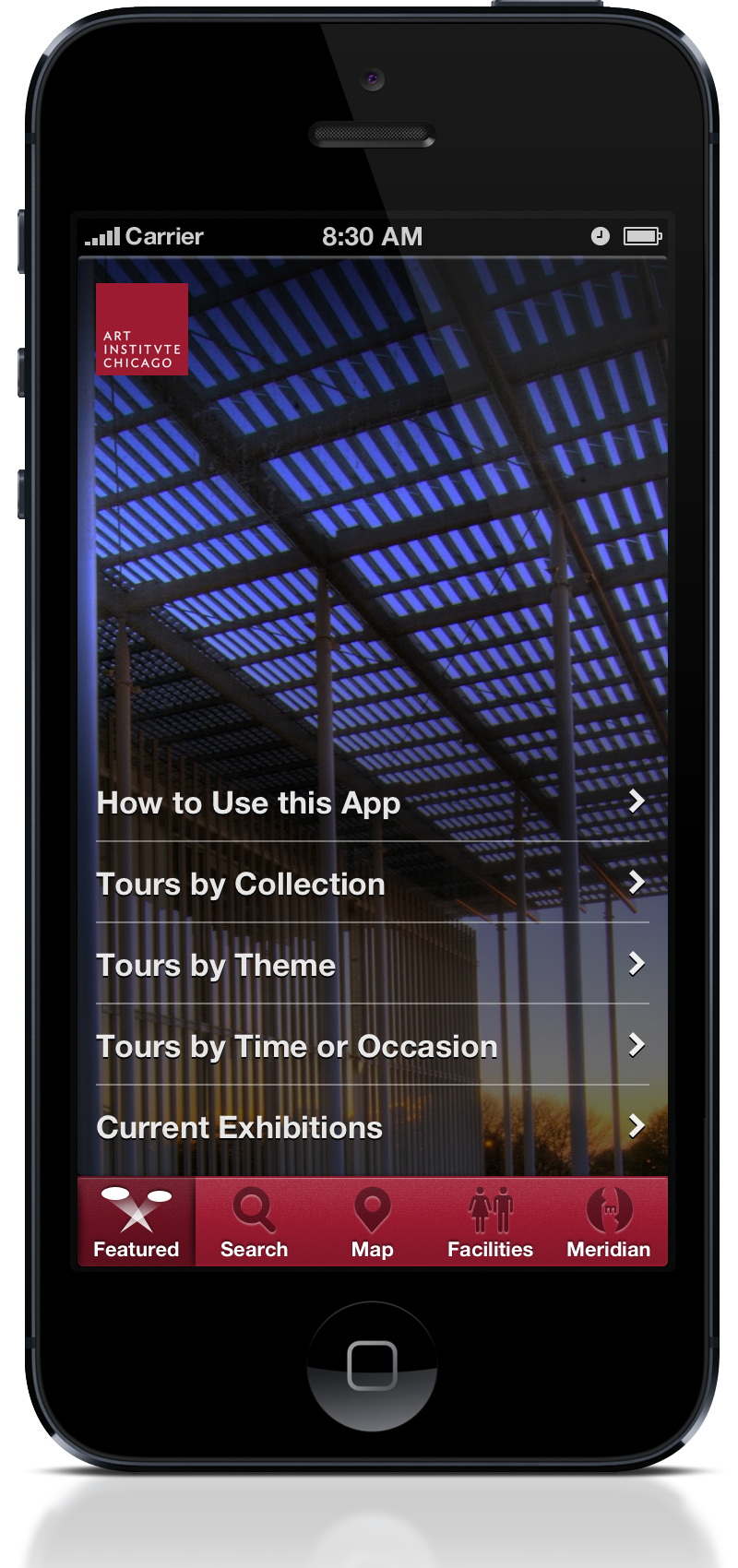Image resolution: width=738 pixels, height=1568 pixels.
Task: Open the Meridian tab
Action: [x=608, y=1223]
